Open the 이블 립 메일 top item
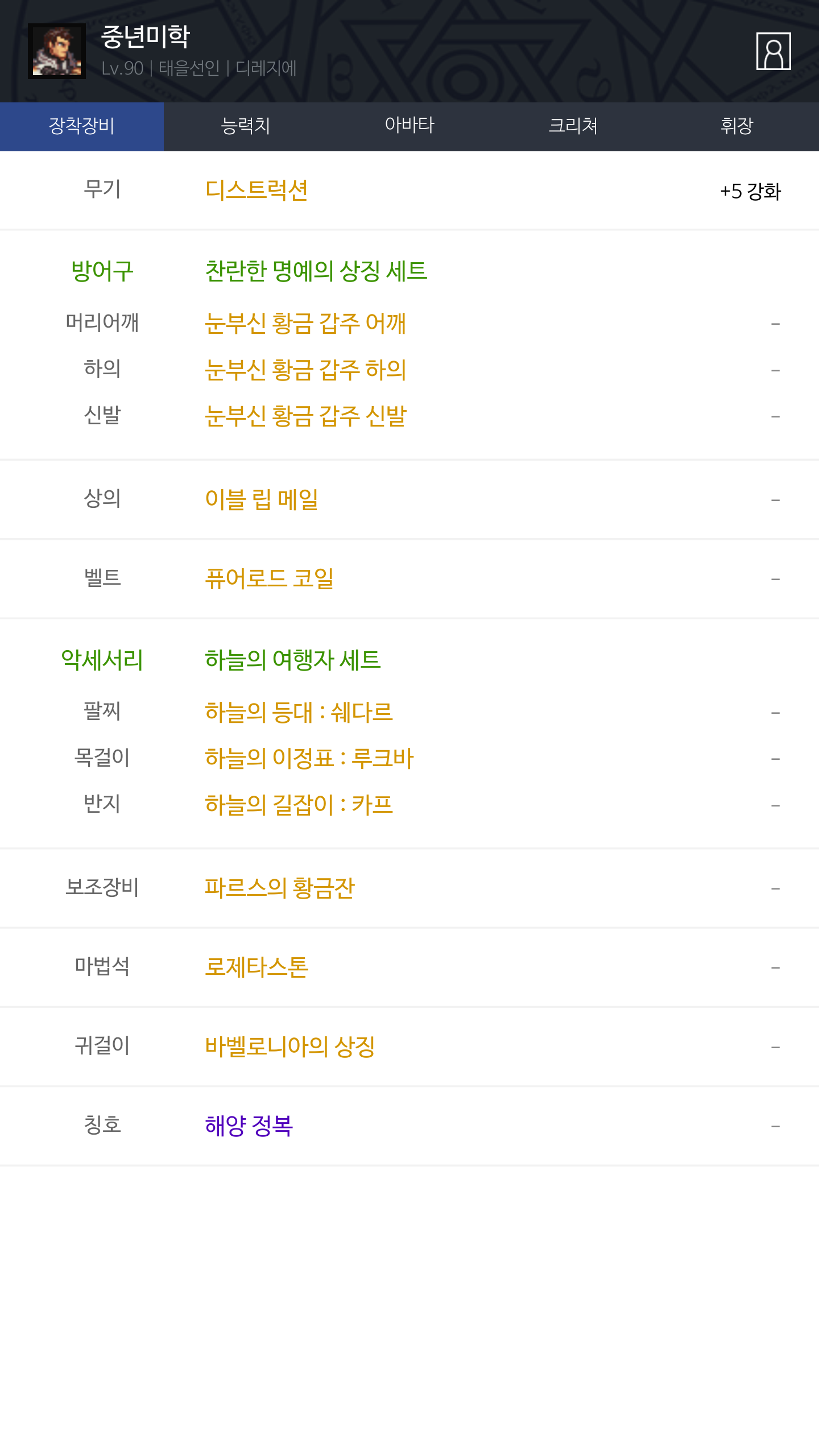 point(262,499)
